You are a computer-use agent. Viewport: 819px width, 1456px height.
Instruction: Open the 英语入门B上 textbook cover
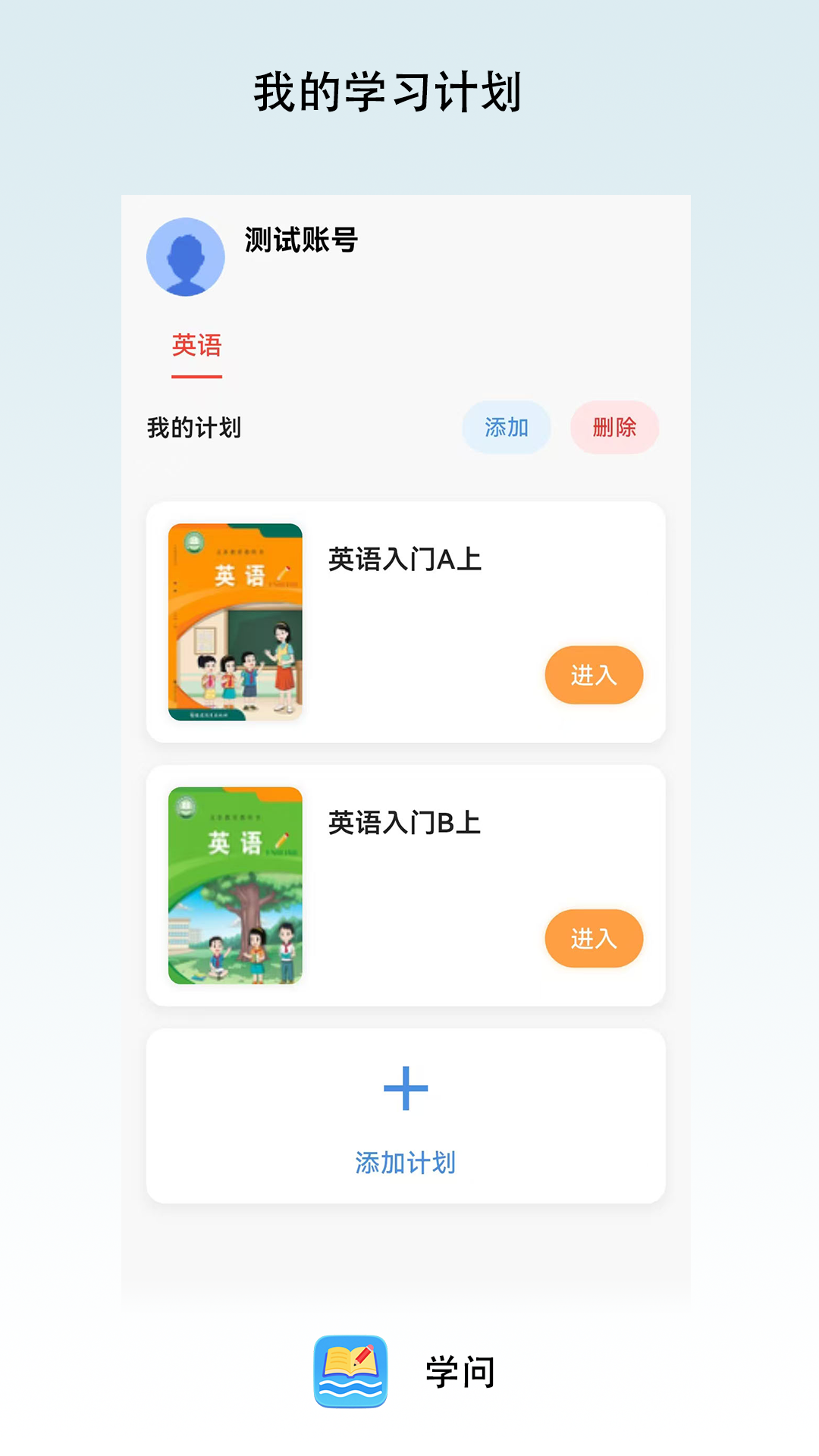pos(234,886)
